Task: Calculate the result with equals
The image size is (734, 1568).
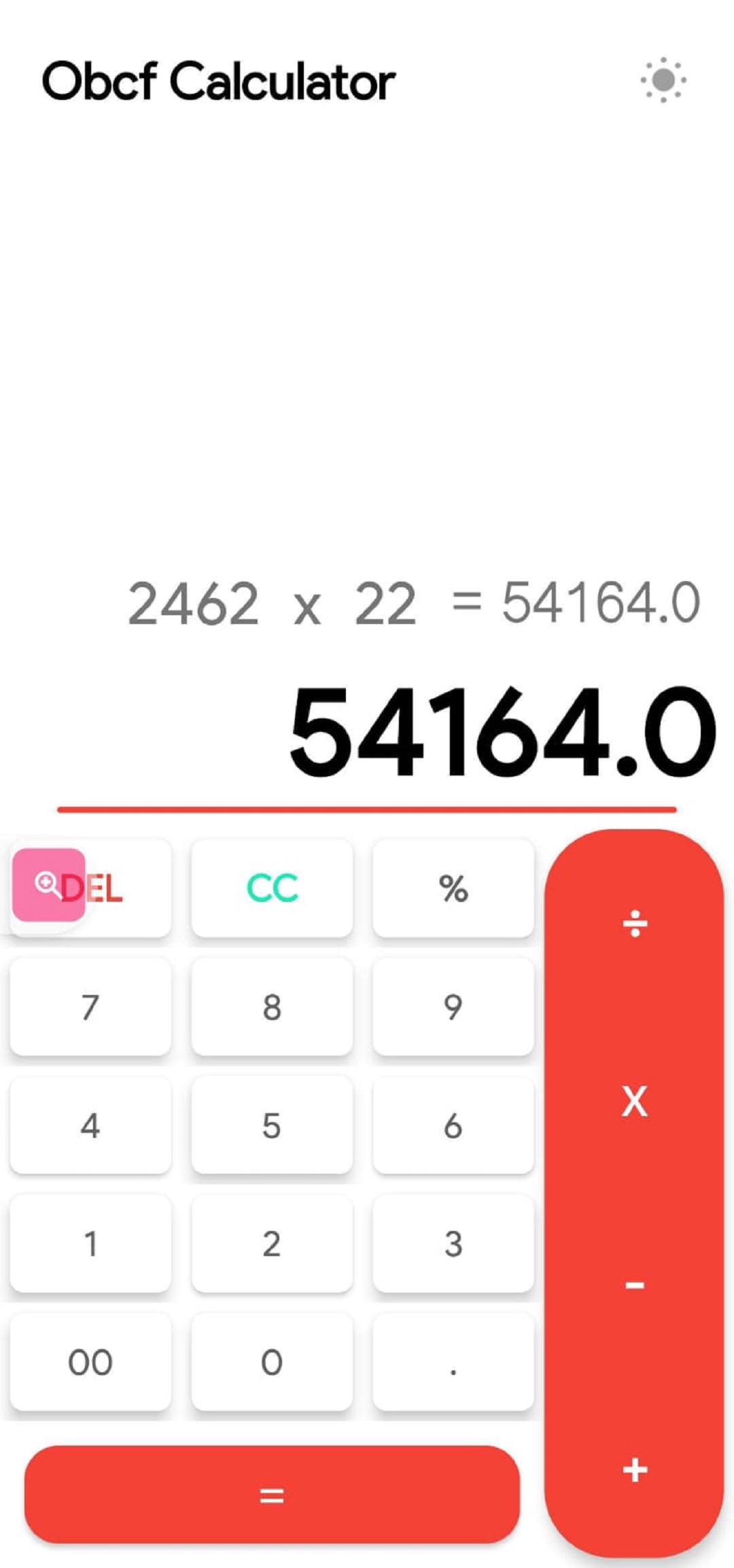Action: point(272,1495)
